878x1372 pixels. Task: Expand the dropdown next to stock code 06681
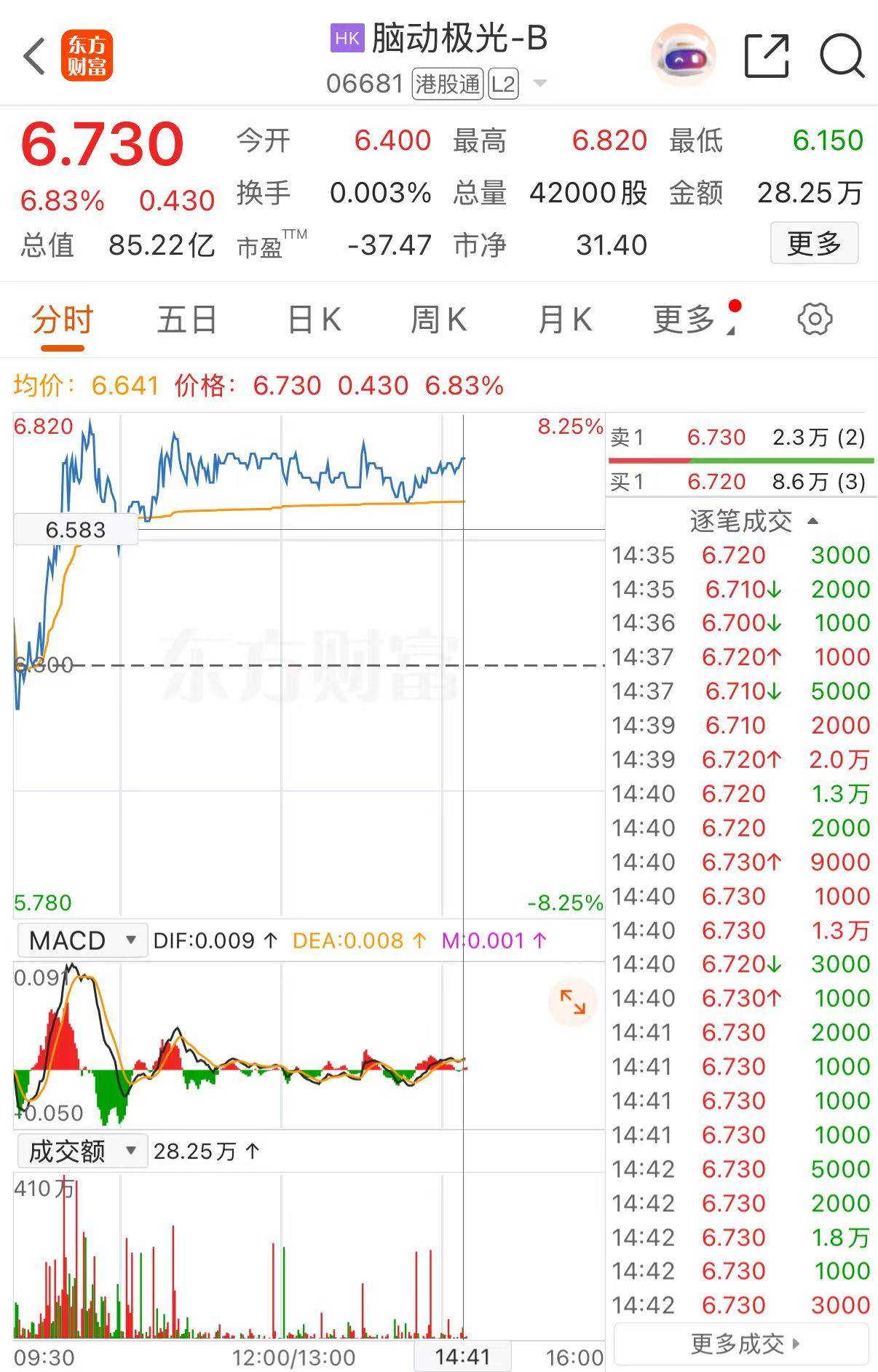(540, 84)
